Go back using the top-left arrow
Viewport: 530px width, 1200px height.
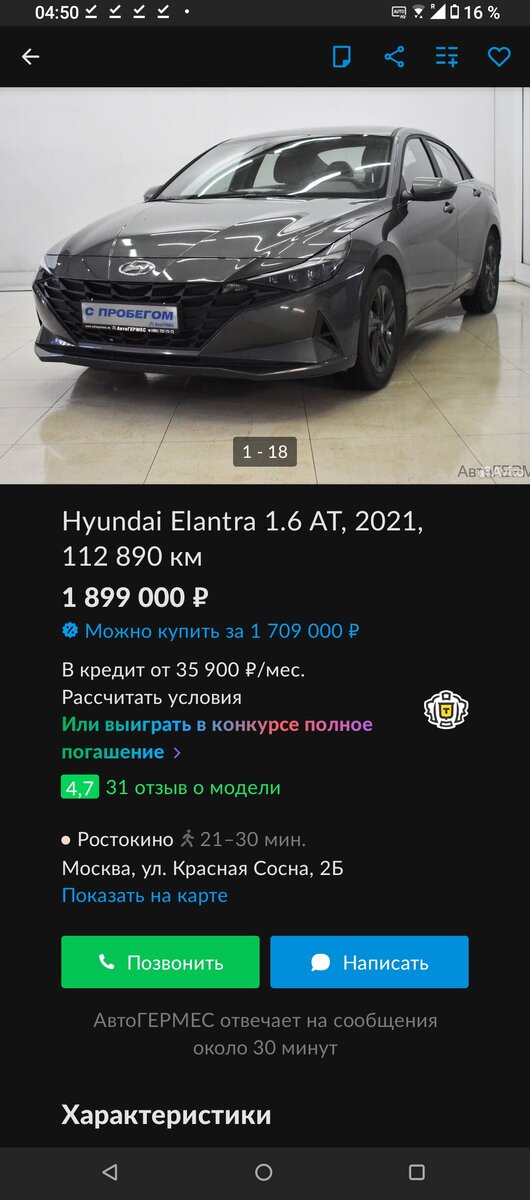click(x=31, y=57)
